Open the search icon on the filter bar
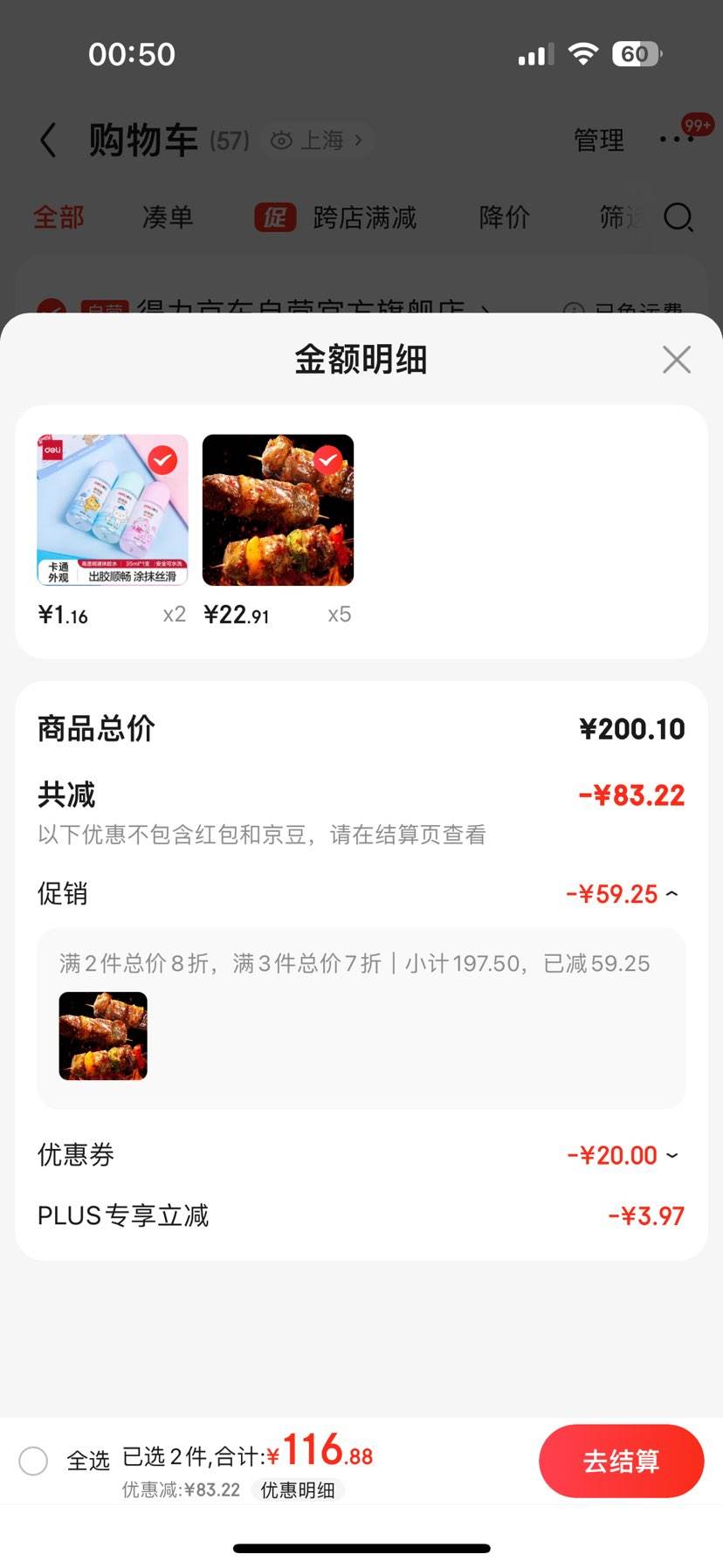The height and width of the screenshot is (1568, 723). point(678,218)
